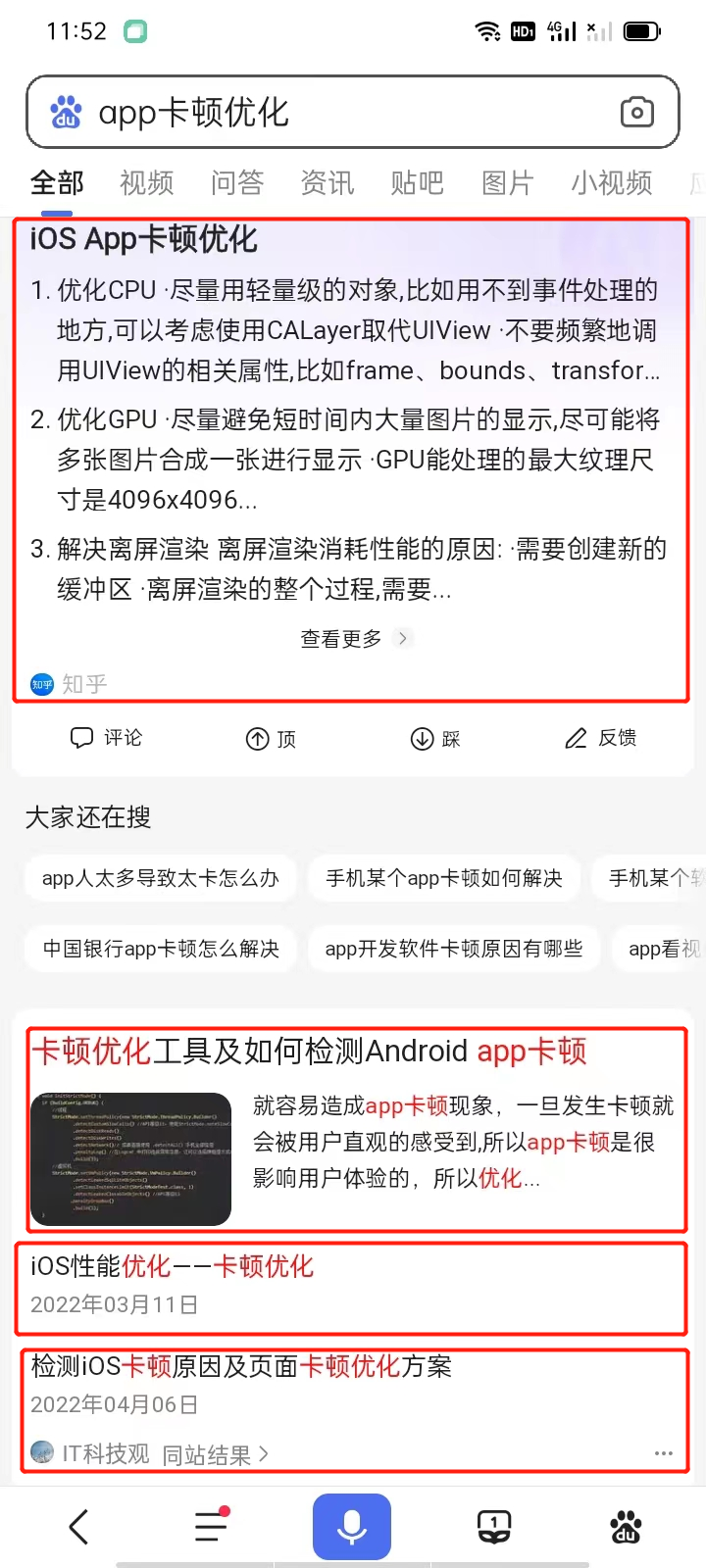Downvote the answer with 踩
This screenshot has height=1568, width=706.
[x=435, y=739]
